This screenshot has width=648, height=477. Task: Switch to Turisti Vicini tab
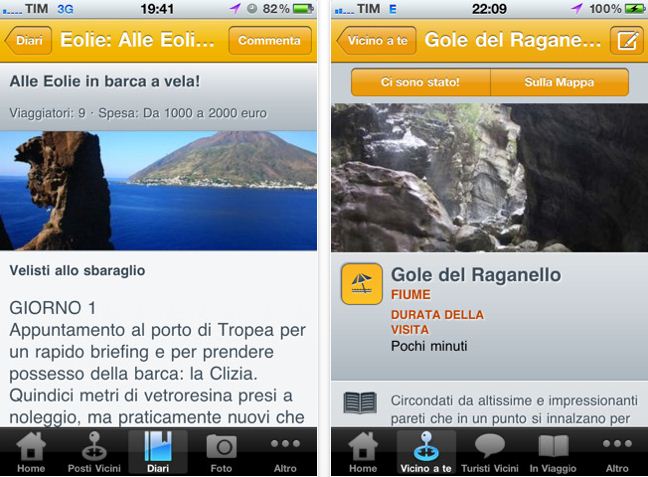click(x=490, y=451)
